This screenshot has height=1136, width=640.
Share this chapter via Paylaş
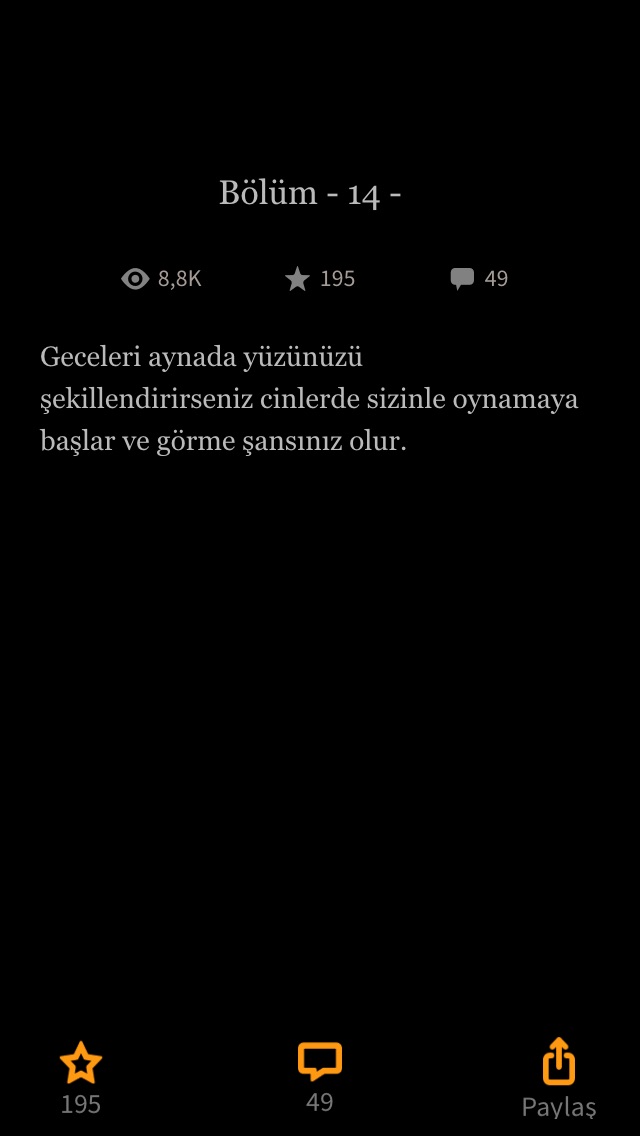pyautogui.click(x=559, y=1064)
